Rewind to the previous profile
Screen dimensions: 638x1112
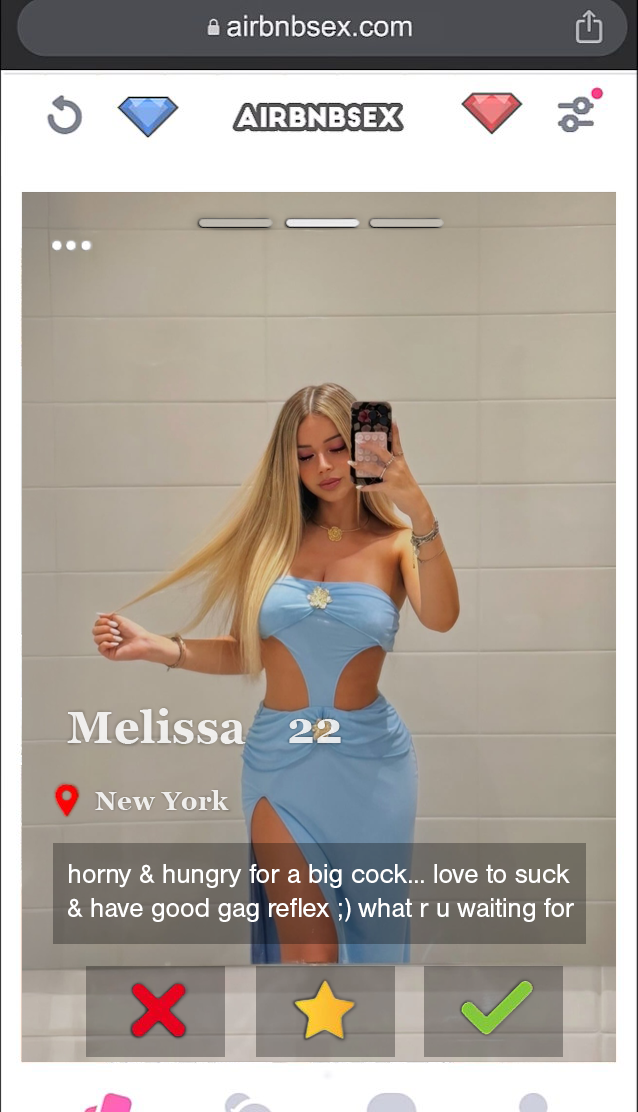64,116
